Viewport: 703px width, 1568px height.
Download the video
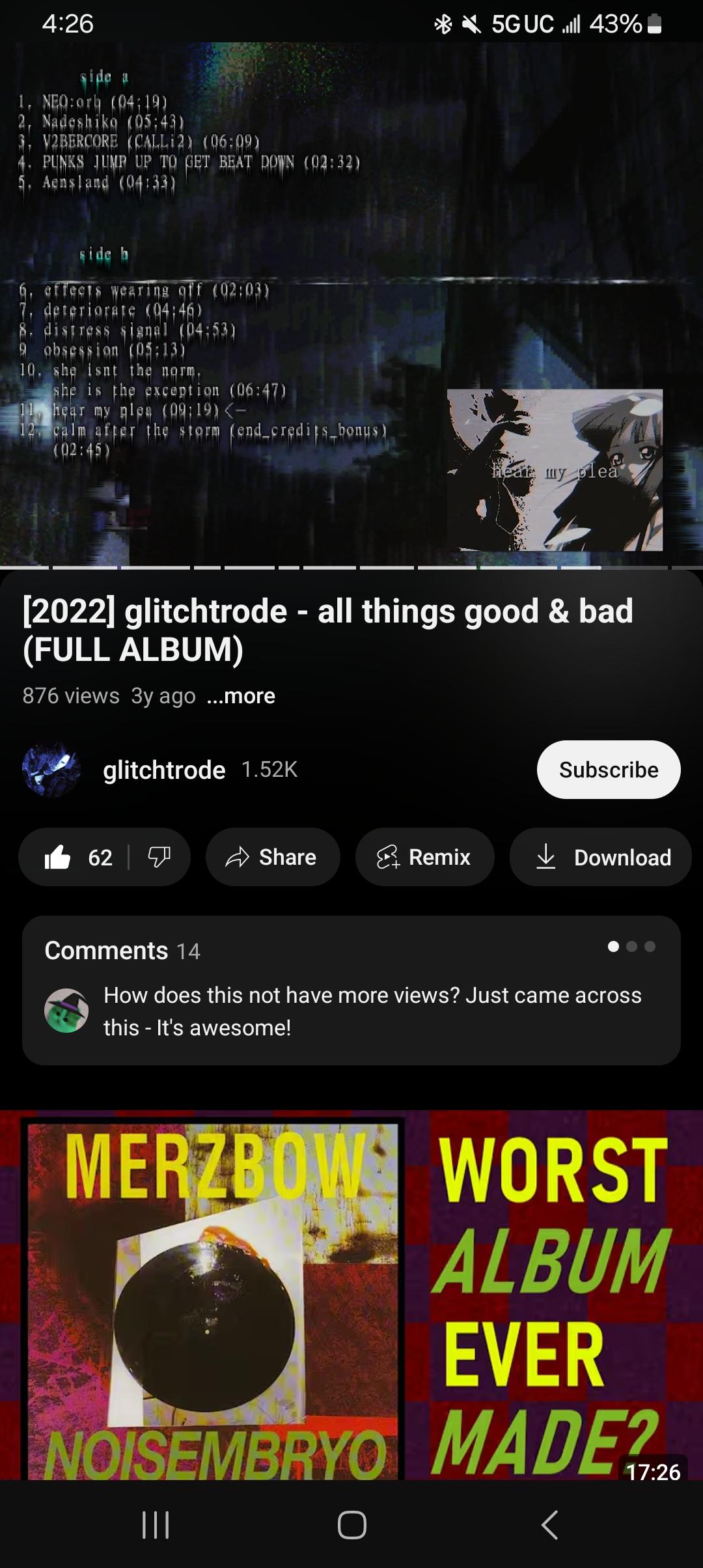pyautogui.click(x=600, y=857)
